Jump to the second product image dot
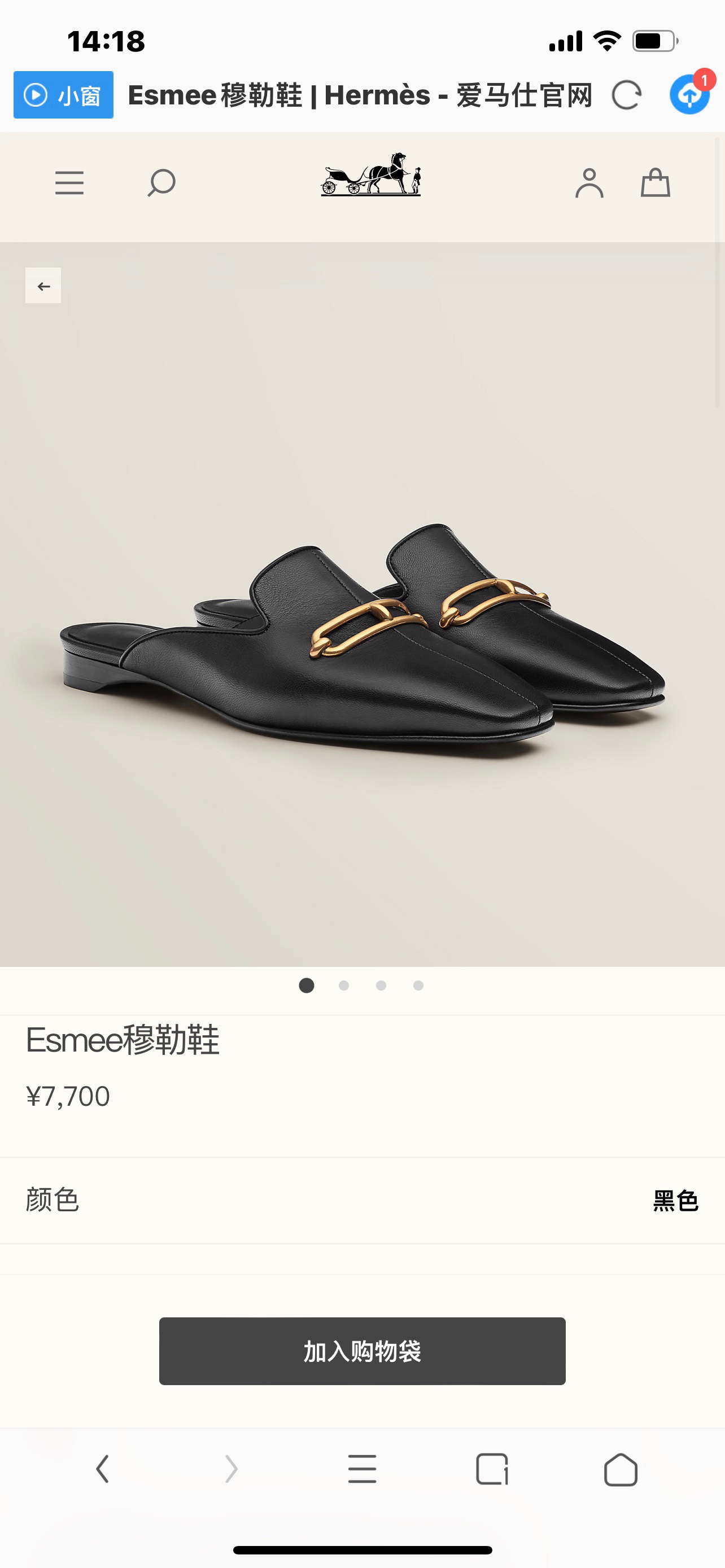This screenshot has width=725, height=1568. coord(344,986)
